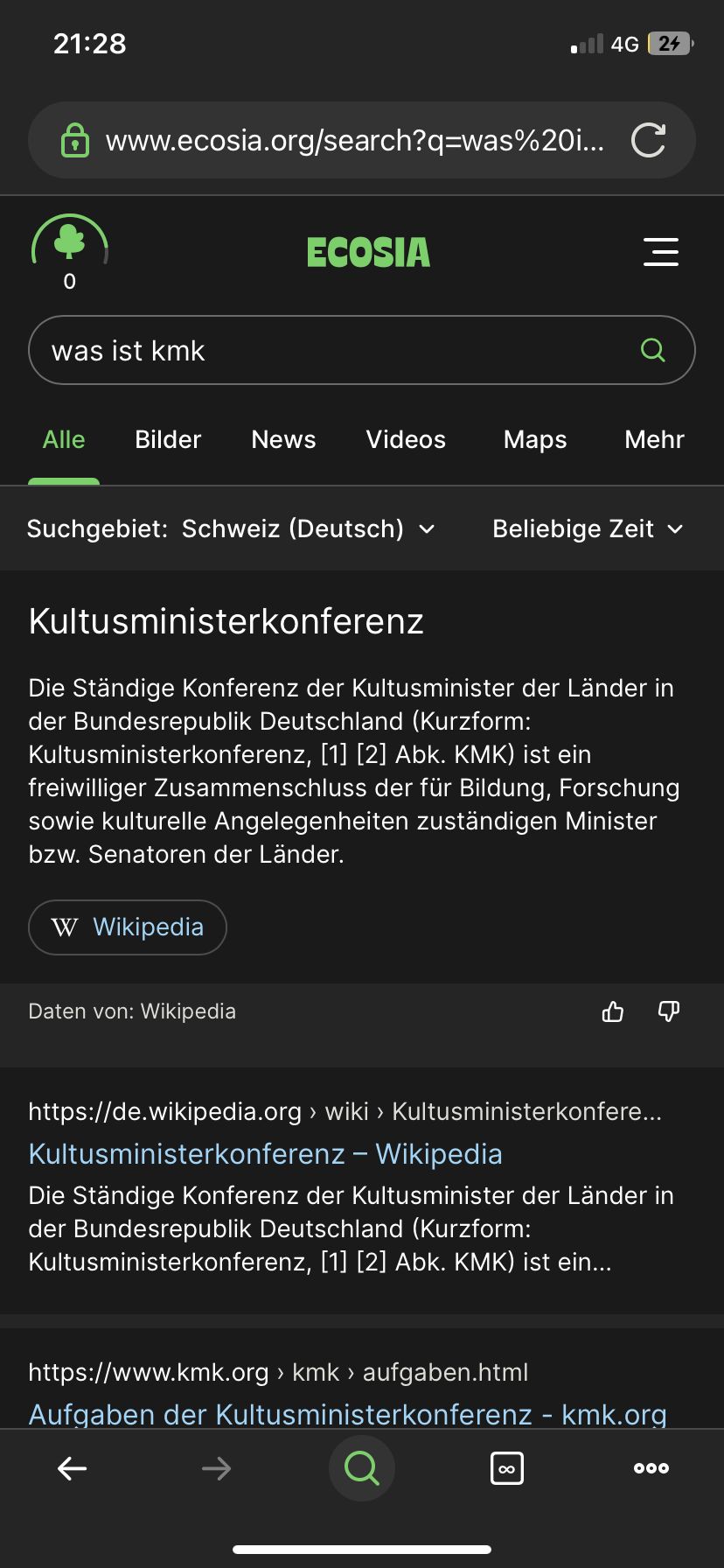Image resolution: width=724 pixels, height=1568 pixels.
Task: Open 'Kultusministerkonferenz – Wikipedia' result
Action: [x=265, y=1154]
